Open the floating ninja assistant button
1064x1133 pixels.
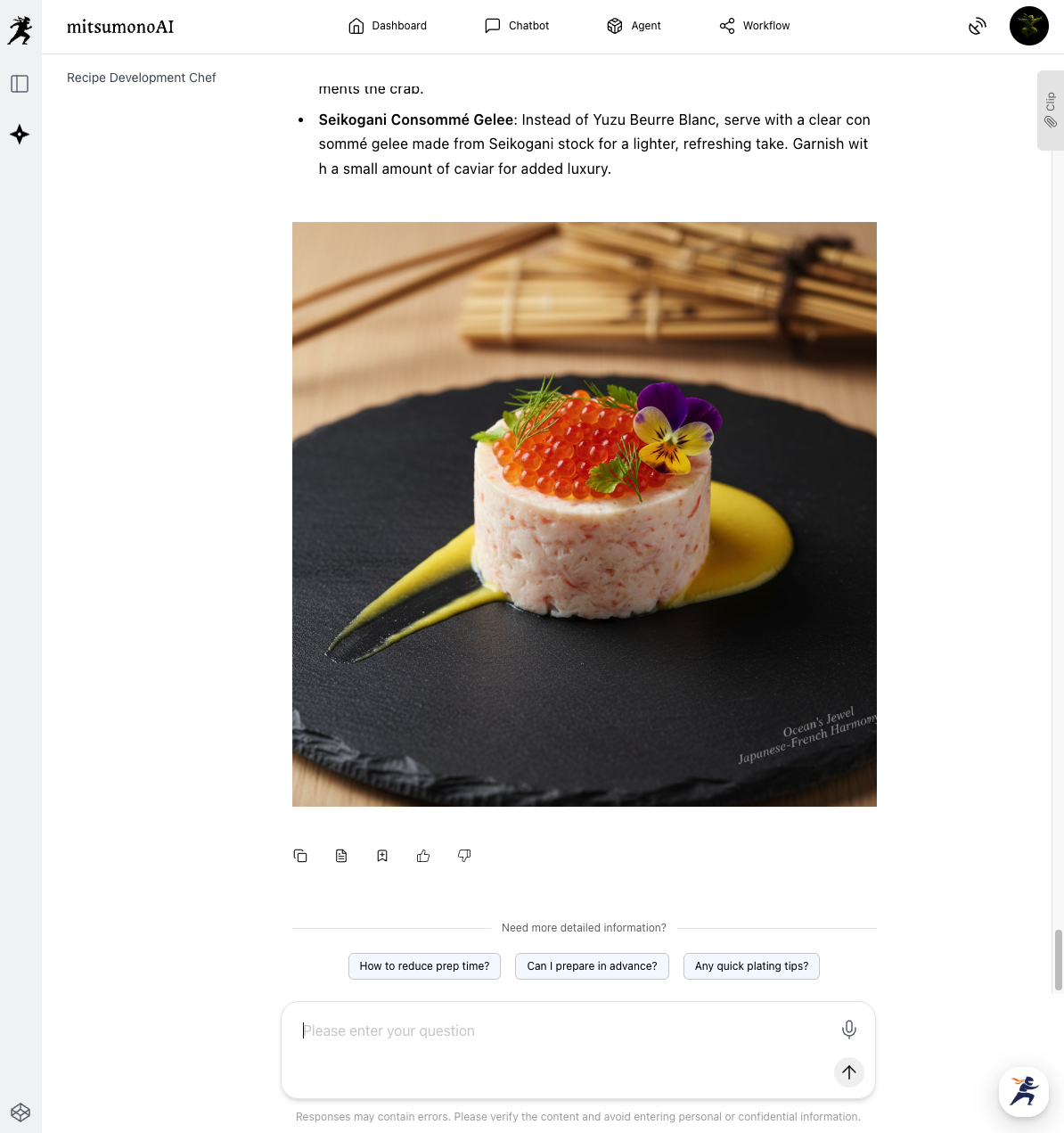pos(1023,1091)
